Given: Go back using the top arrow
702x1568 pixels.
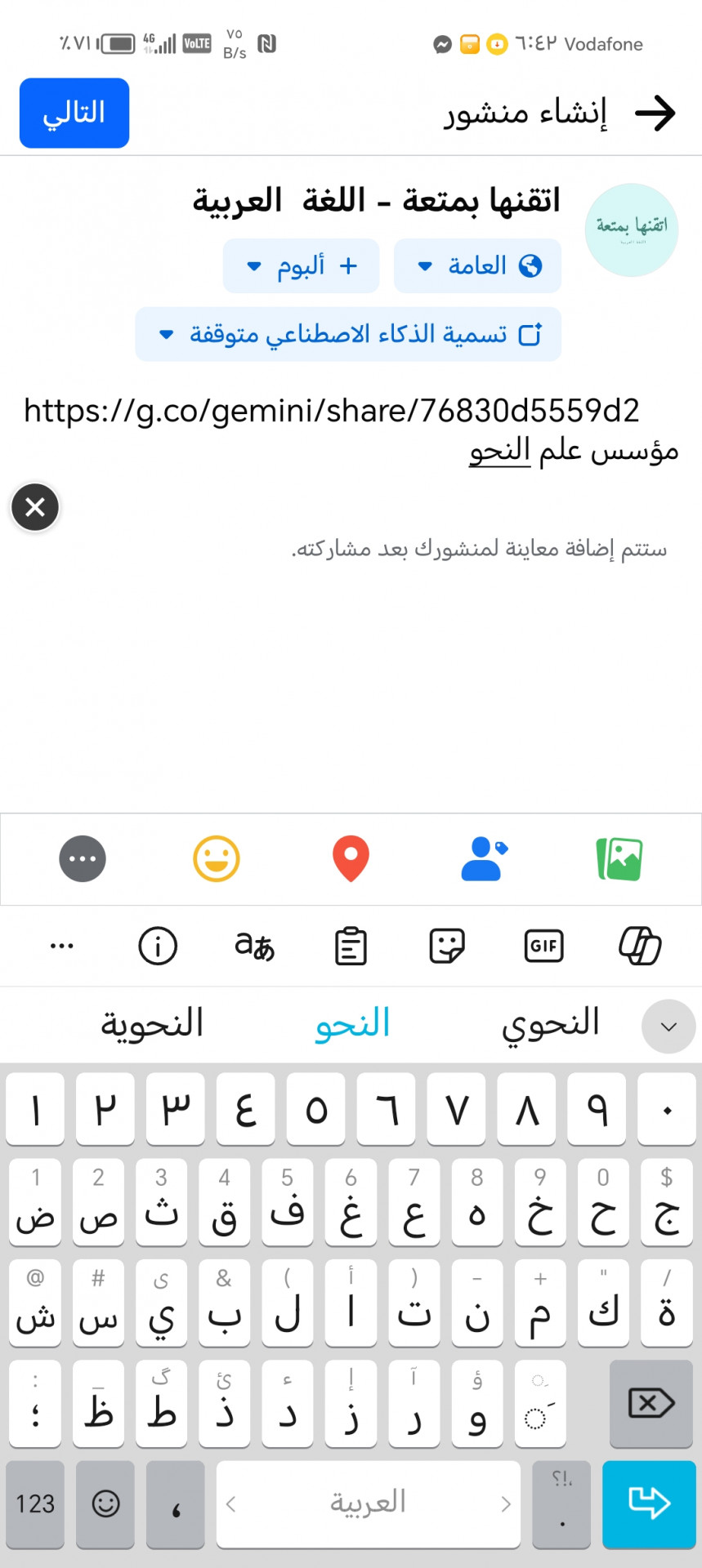Looking at the screenshot, I should [x=655, y=113].
